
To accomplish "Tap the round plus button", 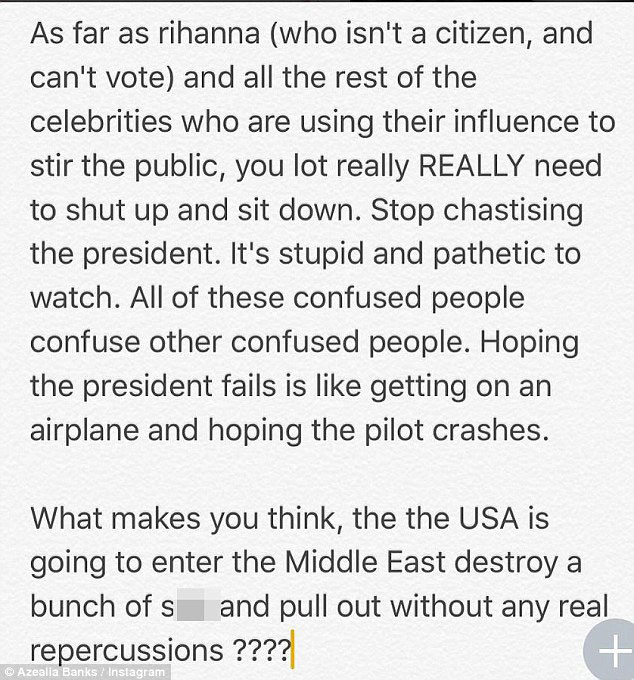I will click(x=609, y=653).
